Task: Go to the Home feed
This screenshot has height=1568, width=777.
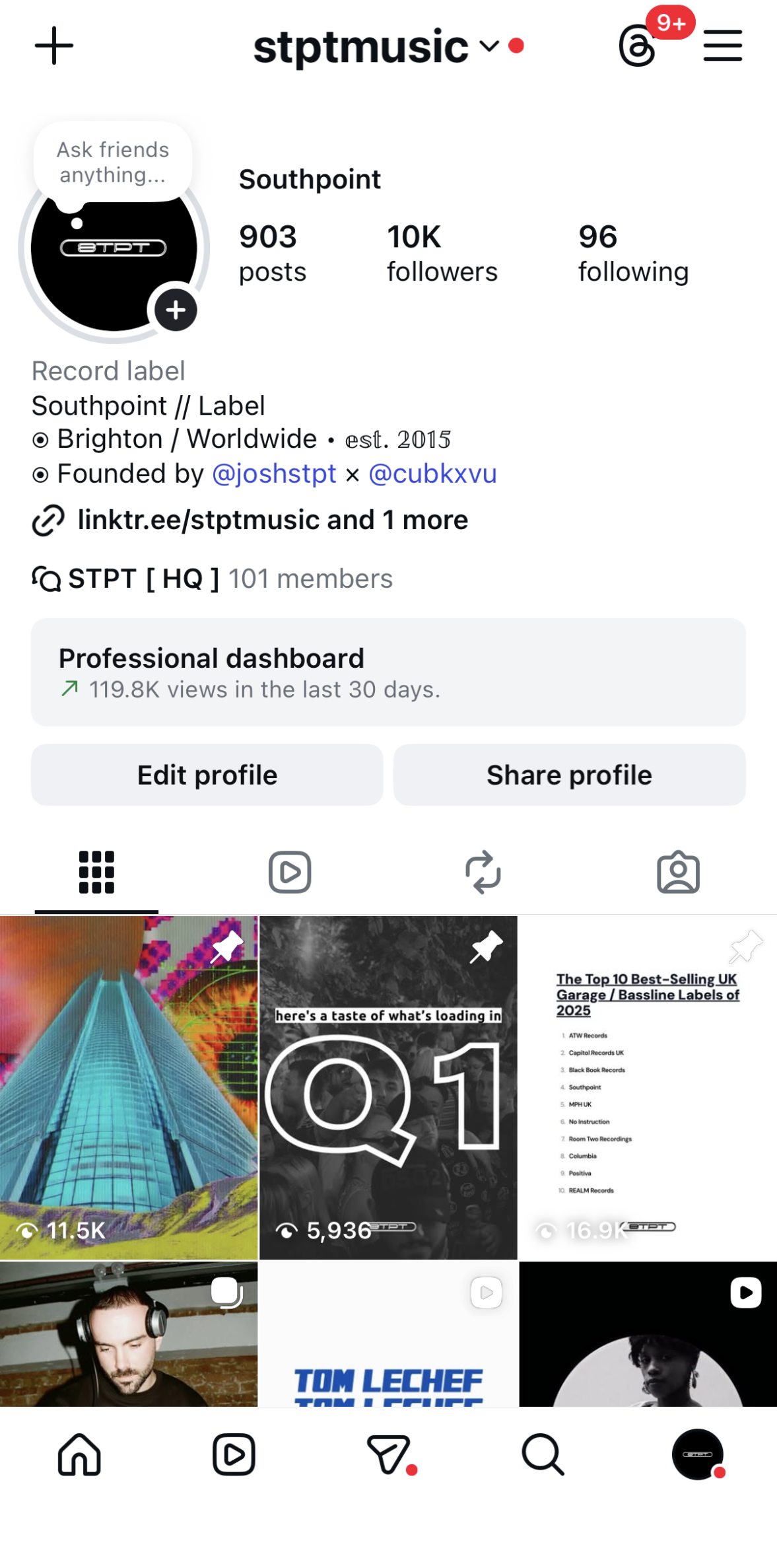Action: pos(79,1454)
